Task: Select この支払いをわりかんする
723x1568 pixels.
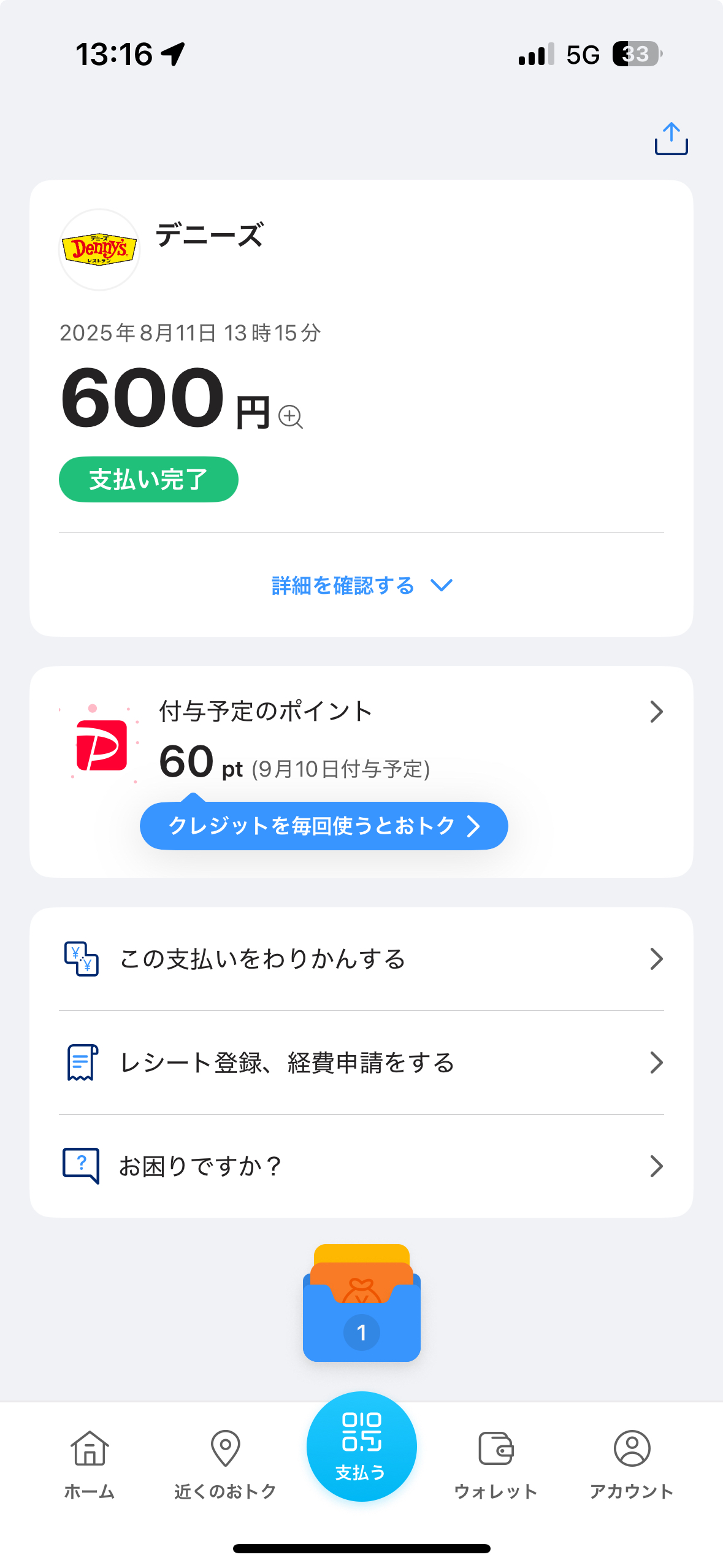Action: tap(362, 959)
